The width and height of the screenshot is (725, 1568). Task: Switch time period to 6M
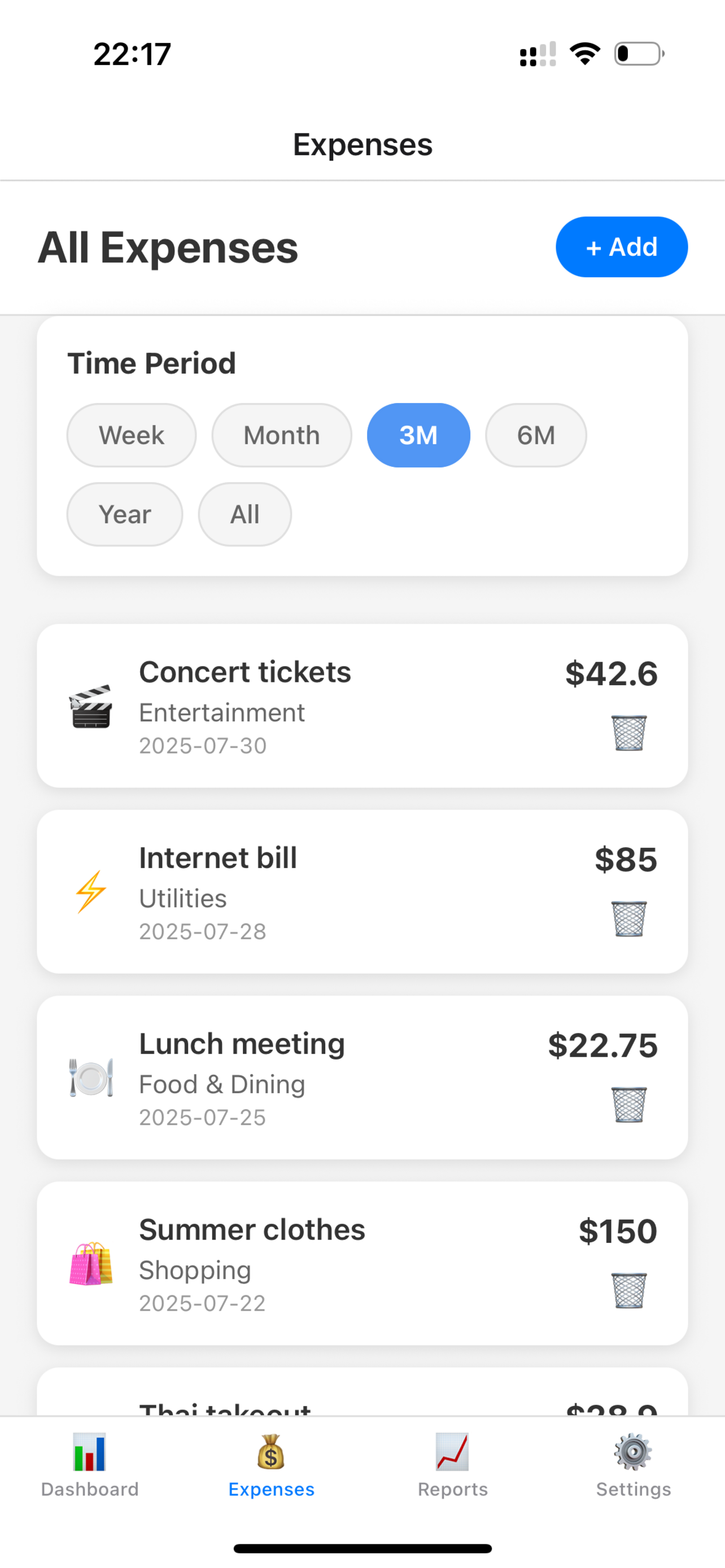click(536, 435)
